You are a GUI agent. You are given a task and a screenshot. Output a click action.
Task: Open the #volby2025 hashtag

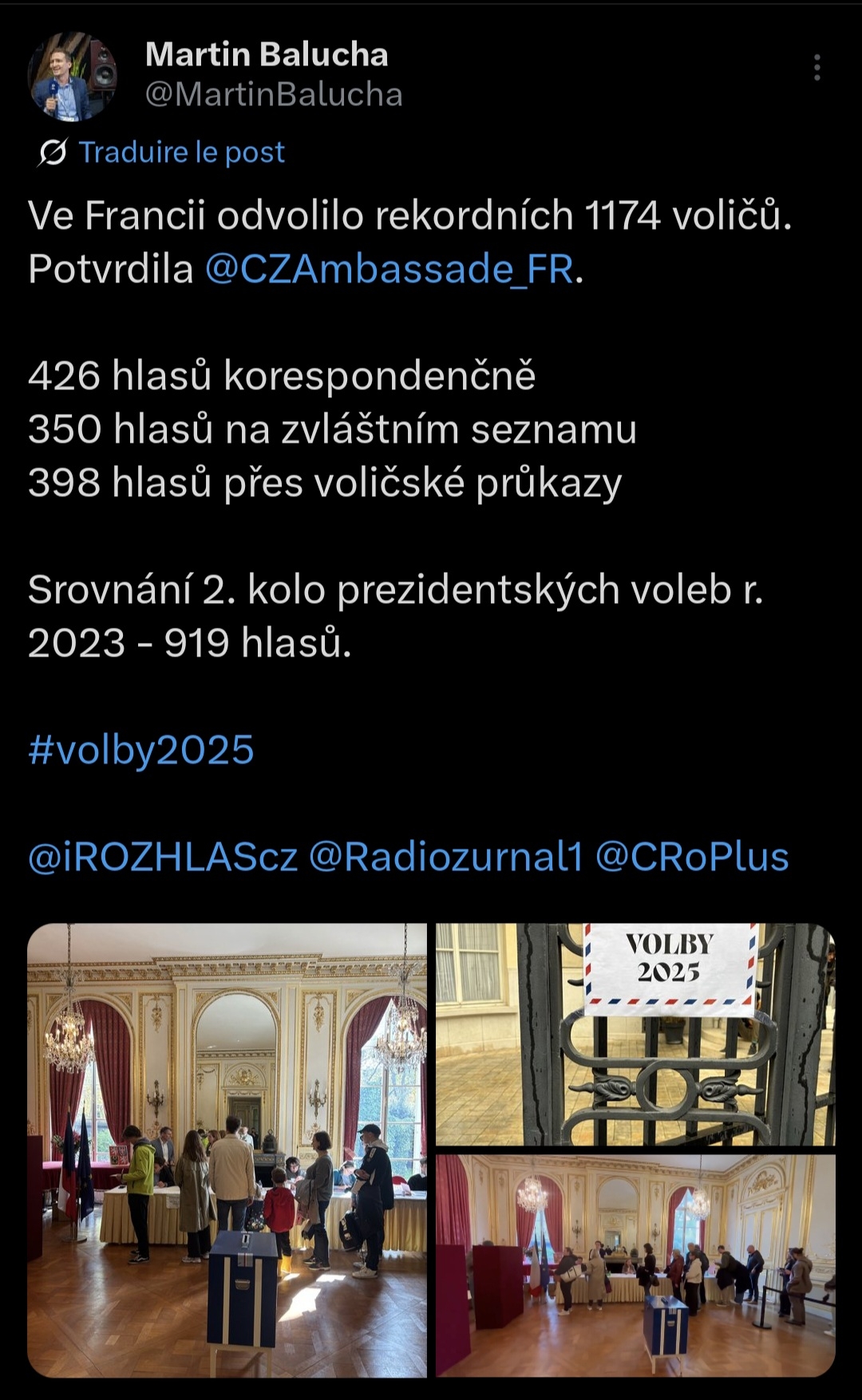coord(141,750)
